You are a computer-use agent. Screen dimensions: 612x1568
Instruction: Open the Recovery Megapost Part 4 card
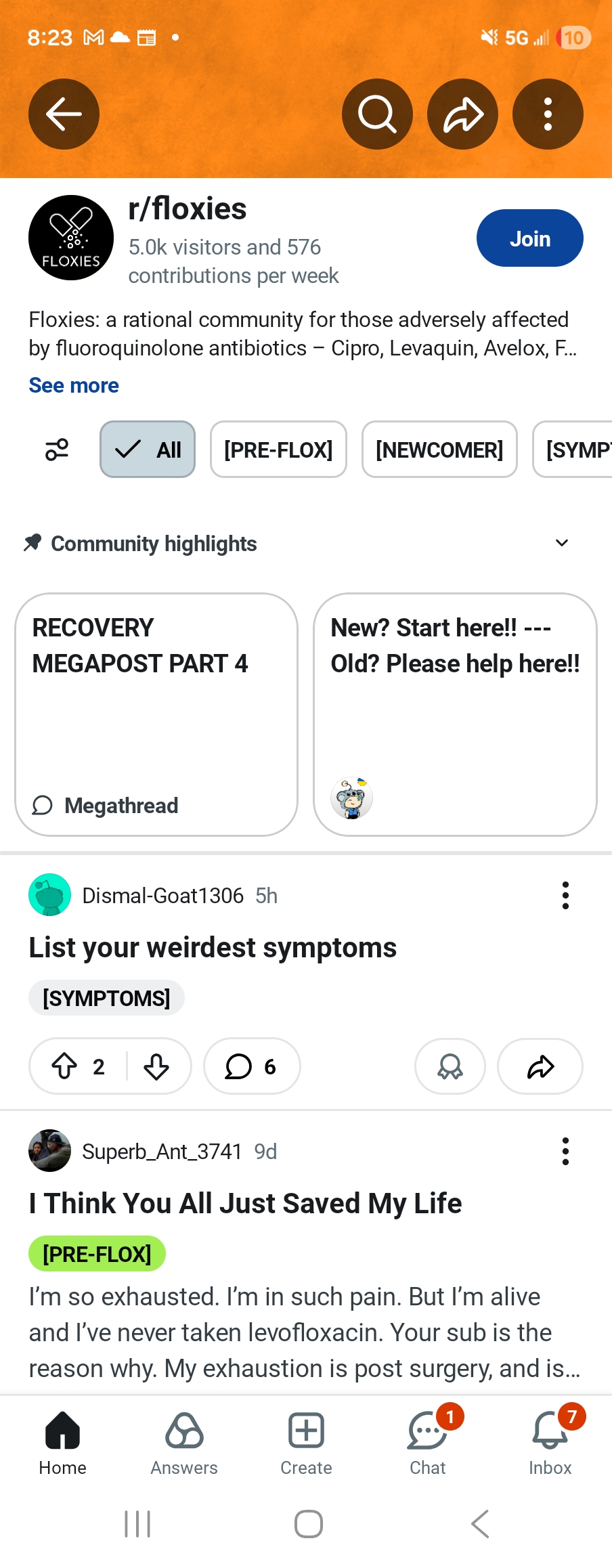point(156,714)
